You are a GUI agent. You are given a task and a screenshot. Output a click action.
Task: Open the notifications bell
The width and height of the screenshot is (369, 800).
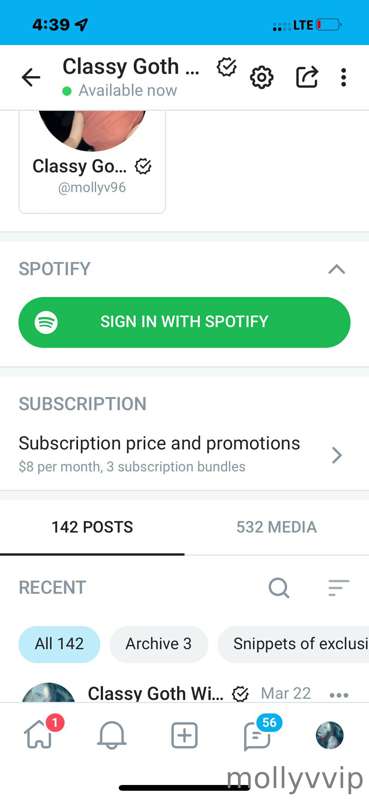(111, 736)
